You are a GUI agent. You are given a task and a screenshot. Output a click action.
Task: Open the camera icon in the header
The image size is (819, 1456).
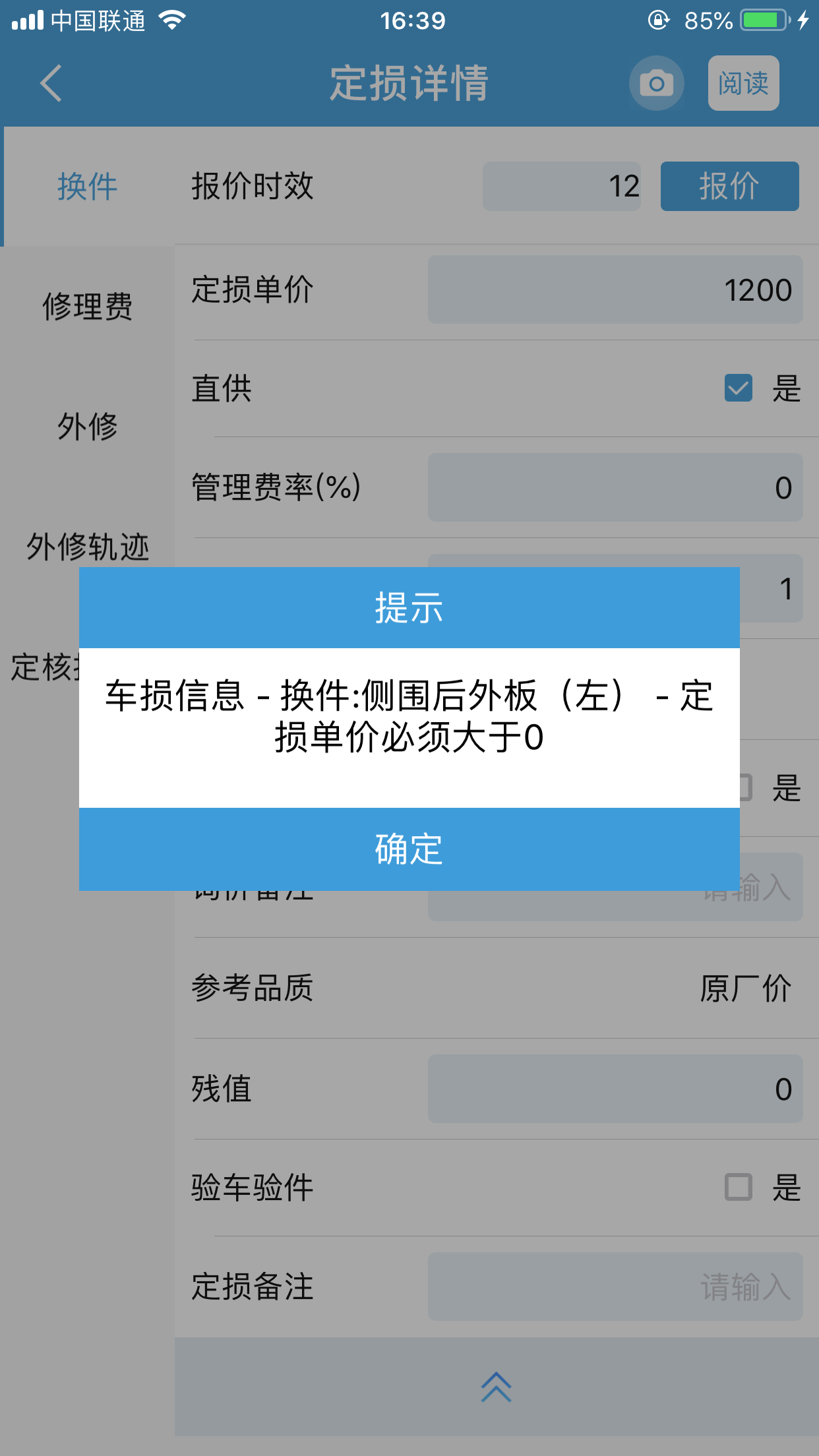click(656, 83)
